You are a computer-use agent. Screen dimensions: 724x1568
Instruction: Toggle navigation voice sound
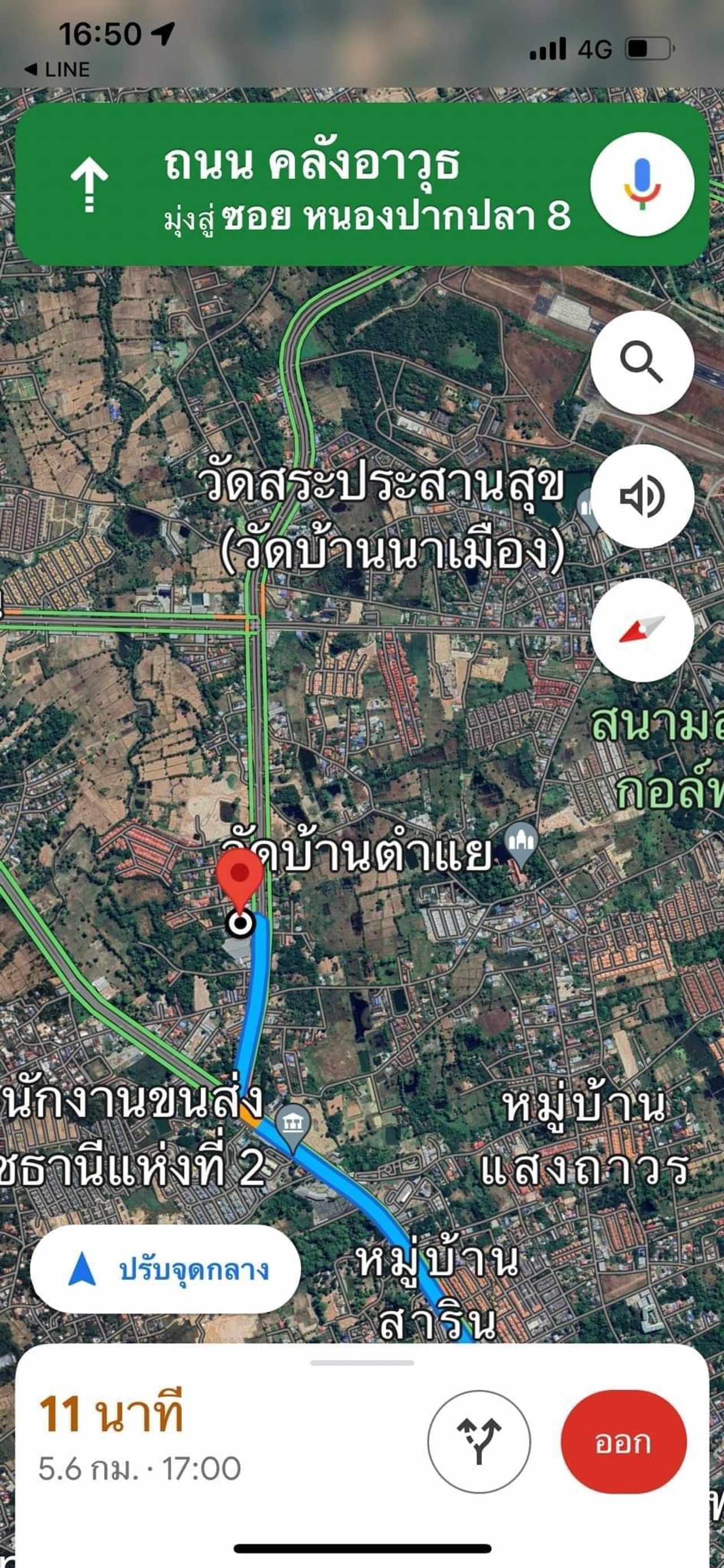pos(642,496)
